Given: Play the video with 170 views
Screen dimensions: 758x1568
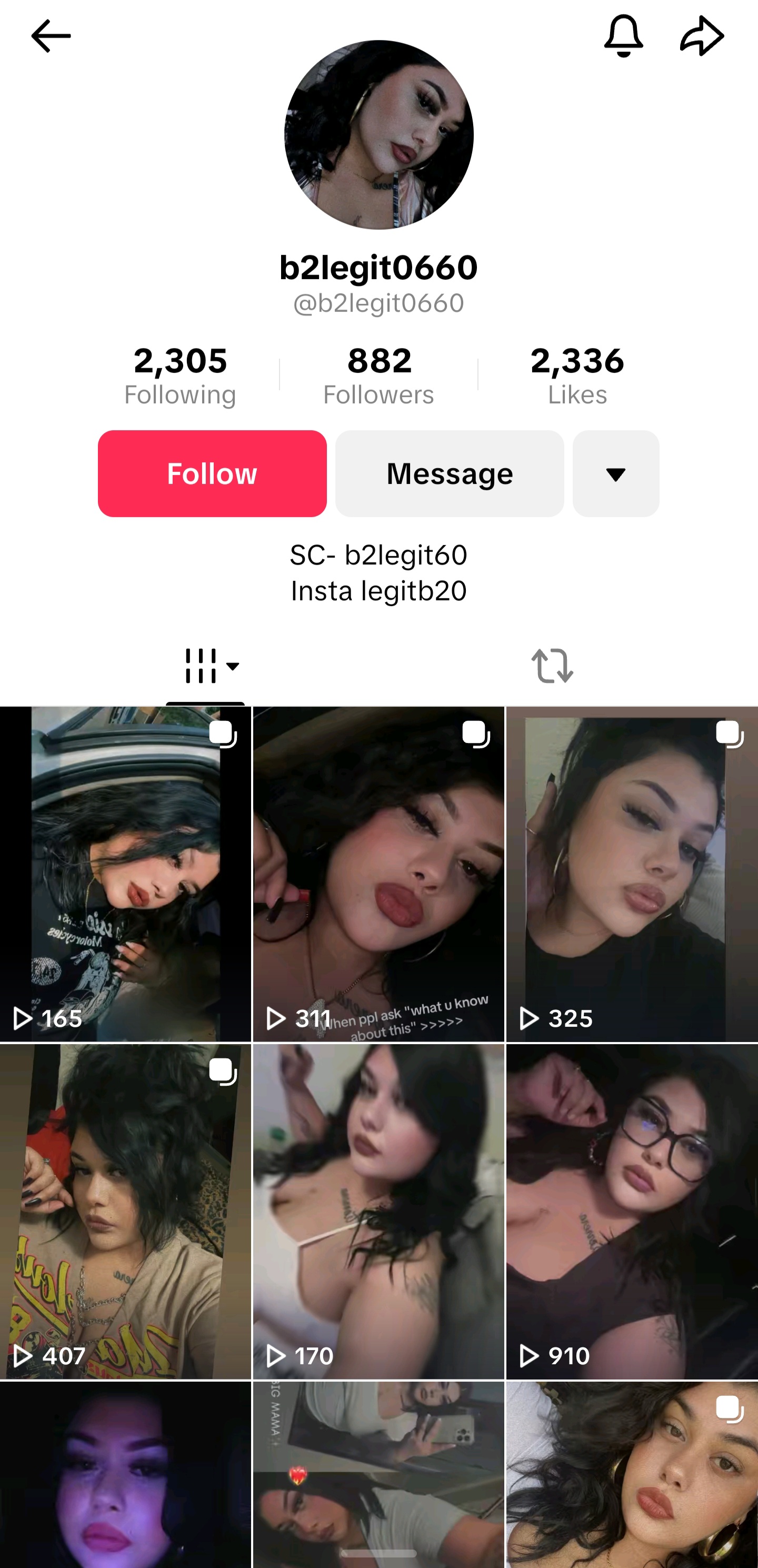Looking at the screenshot, I should 378,1212.
